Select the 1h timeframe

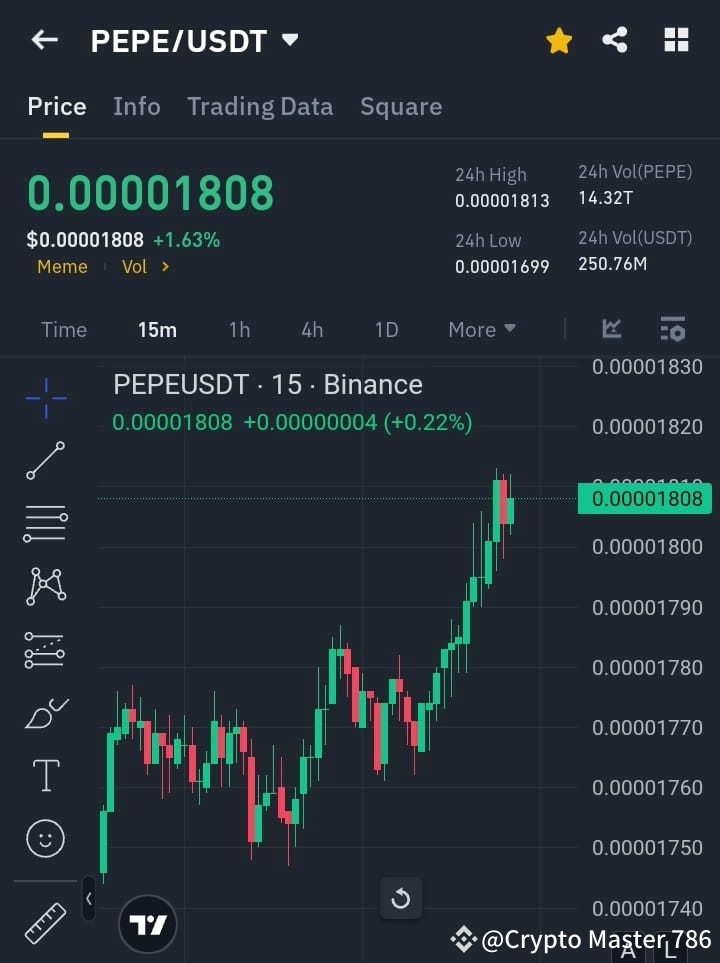click(239, 329)
